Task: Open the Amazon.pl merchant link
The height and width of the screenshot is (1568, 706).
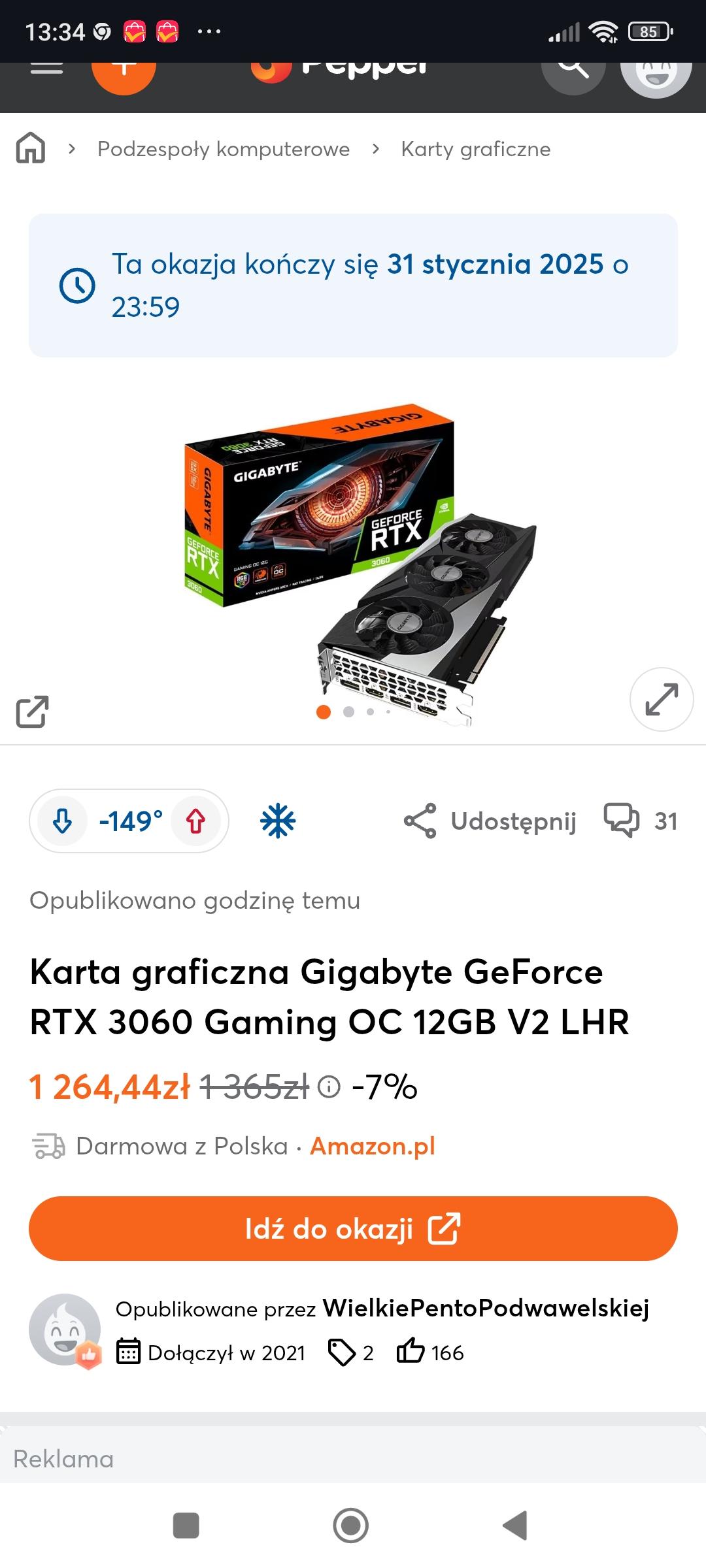Action: [x=372, y=1146]
